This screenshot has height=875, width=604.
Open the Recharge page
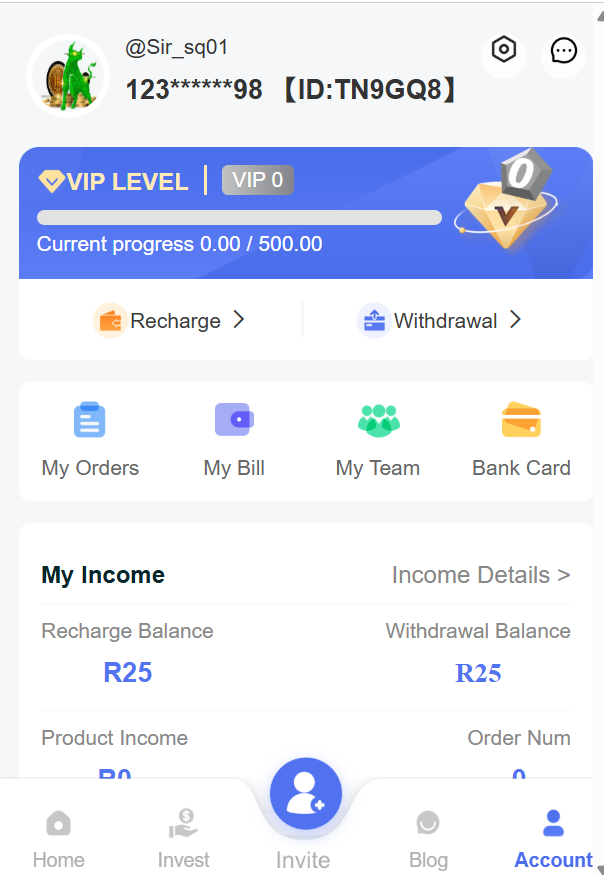tap(168, 320)
